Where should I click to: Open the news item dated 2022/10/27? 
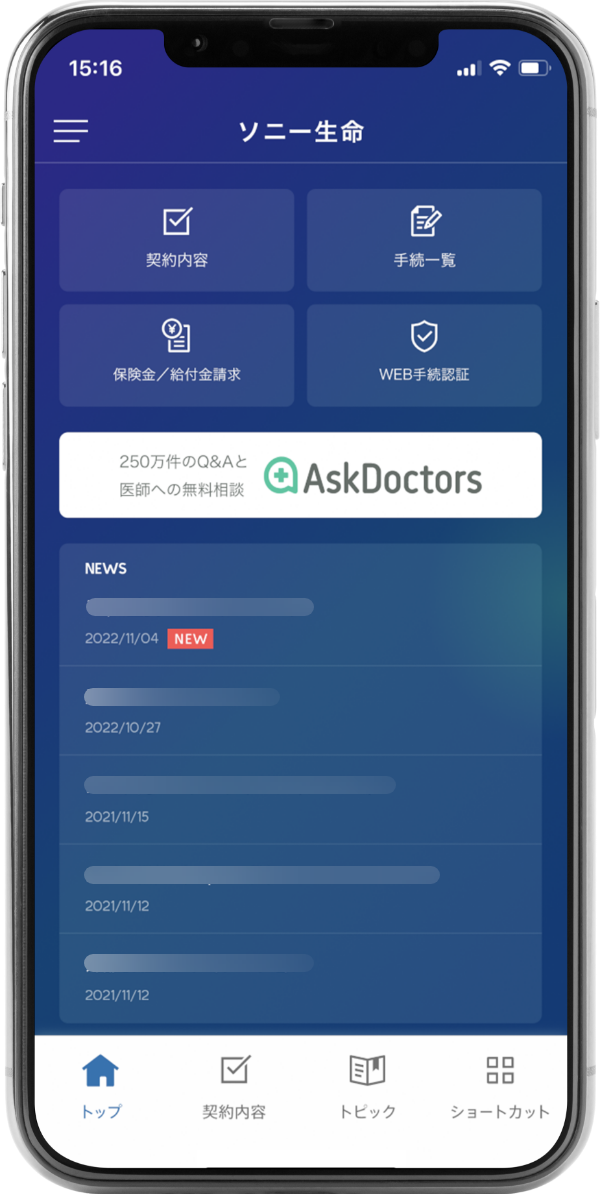pyautogui.click(x=300, y=711)
